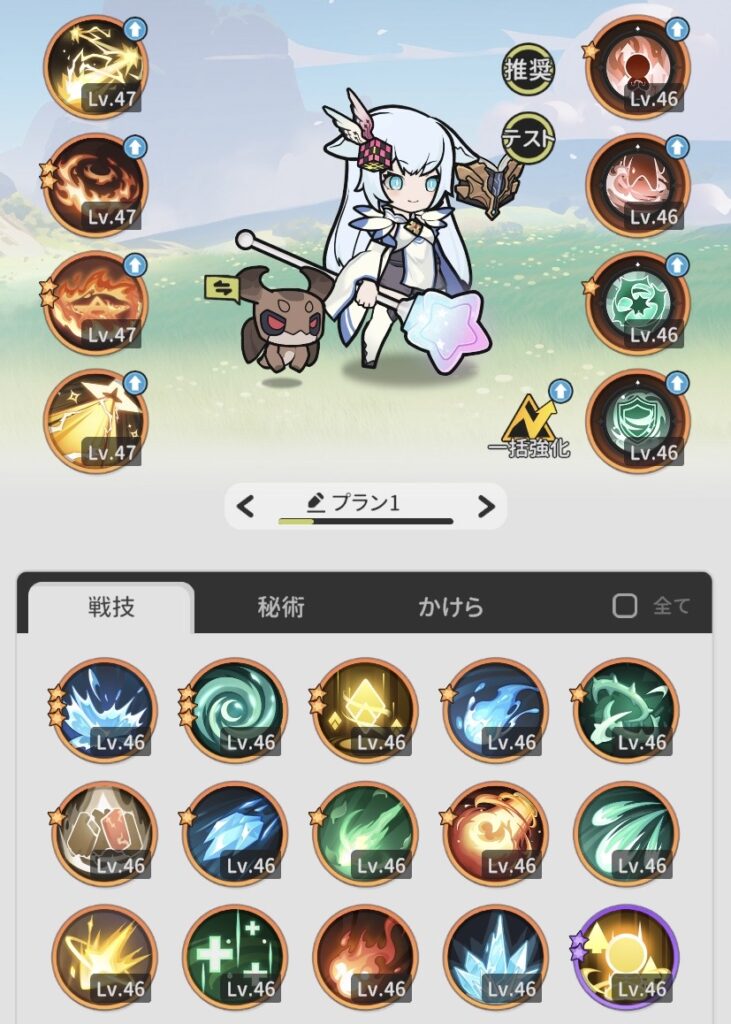The width and height of the screenshot is (731, 1024).
Task: Go to previous plan with left arrow
Action: pyautogui.click(x=245, y=506)
